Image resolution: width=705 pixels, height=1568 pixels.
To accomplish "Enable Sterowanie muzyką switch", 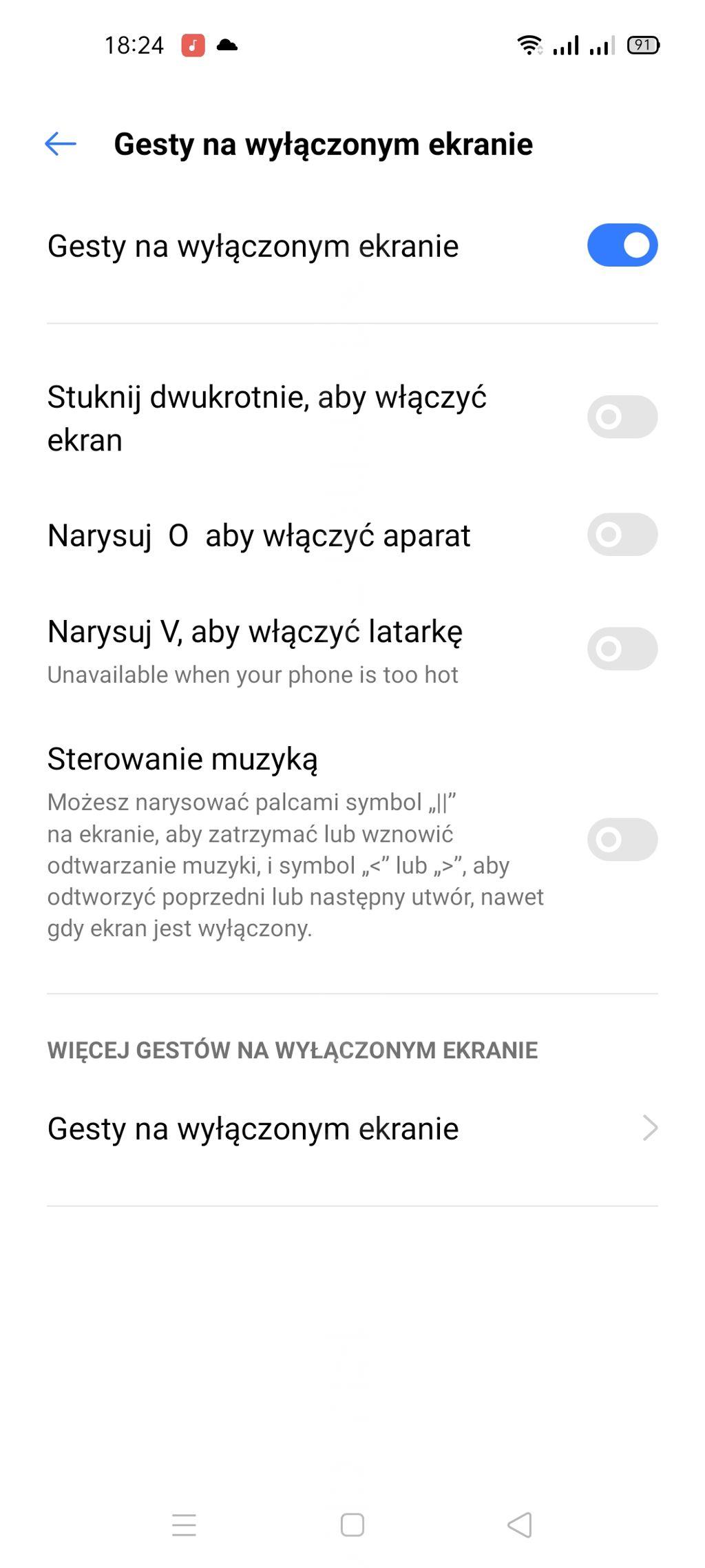I will 622,839.
